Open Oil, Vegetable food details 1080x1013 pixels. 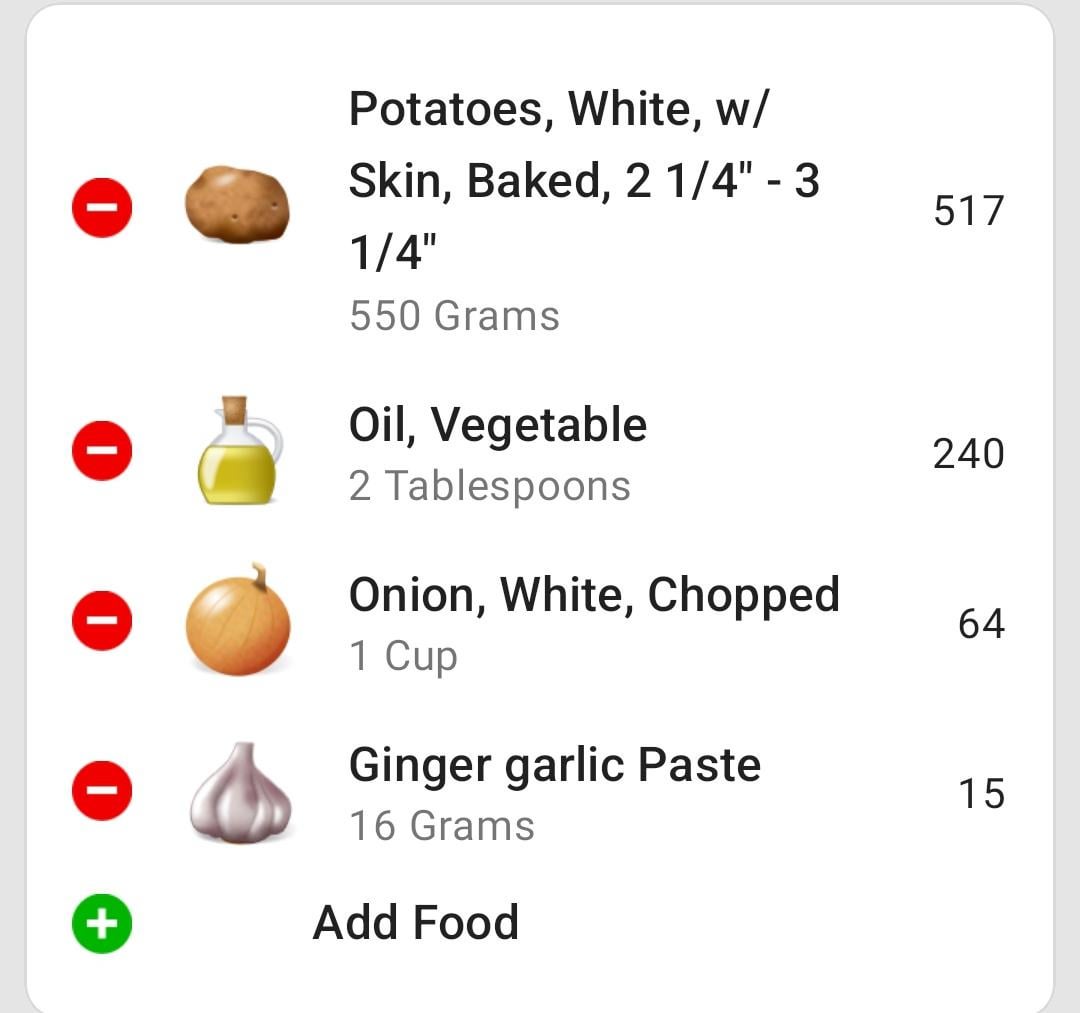click(x=498, y=426)
